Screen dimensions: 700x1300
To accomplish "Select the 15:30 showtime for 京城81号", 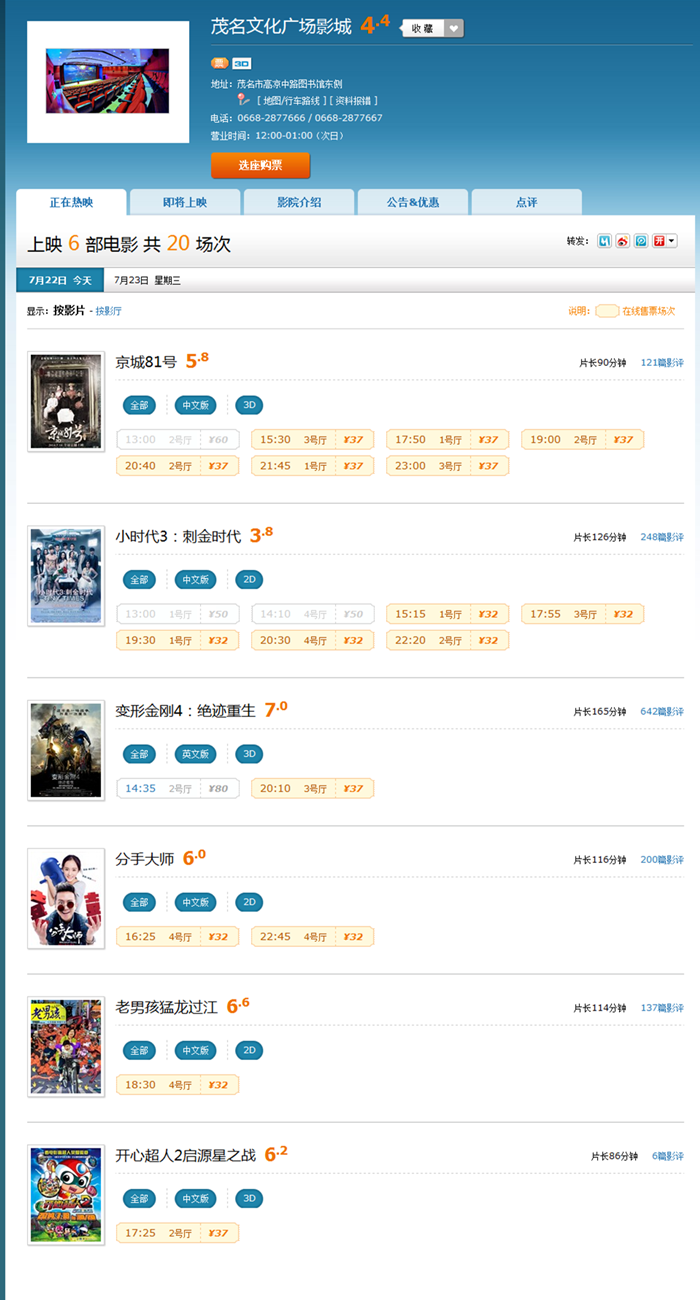I will click(x=312, y=439).
